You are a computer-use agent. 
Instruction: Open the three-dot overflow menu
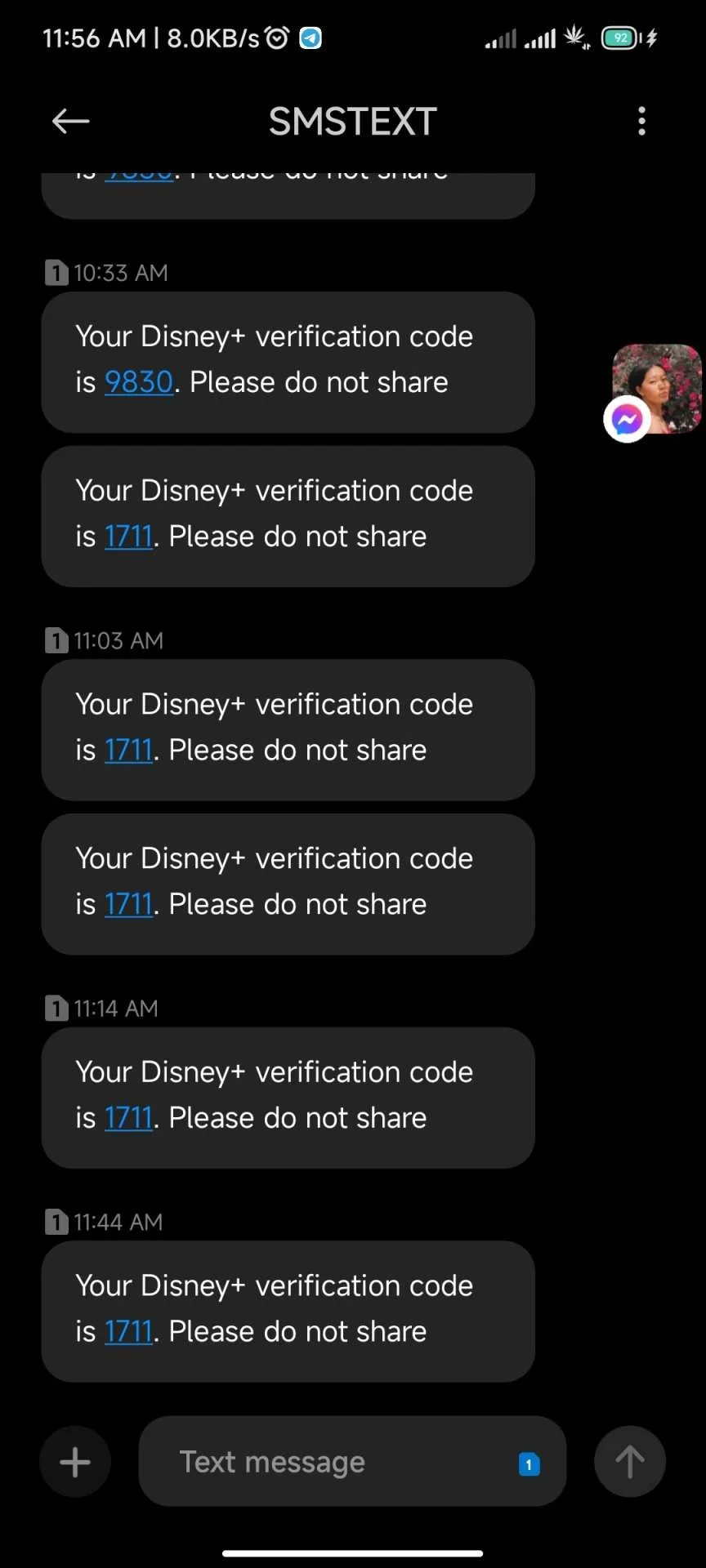641,121
